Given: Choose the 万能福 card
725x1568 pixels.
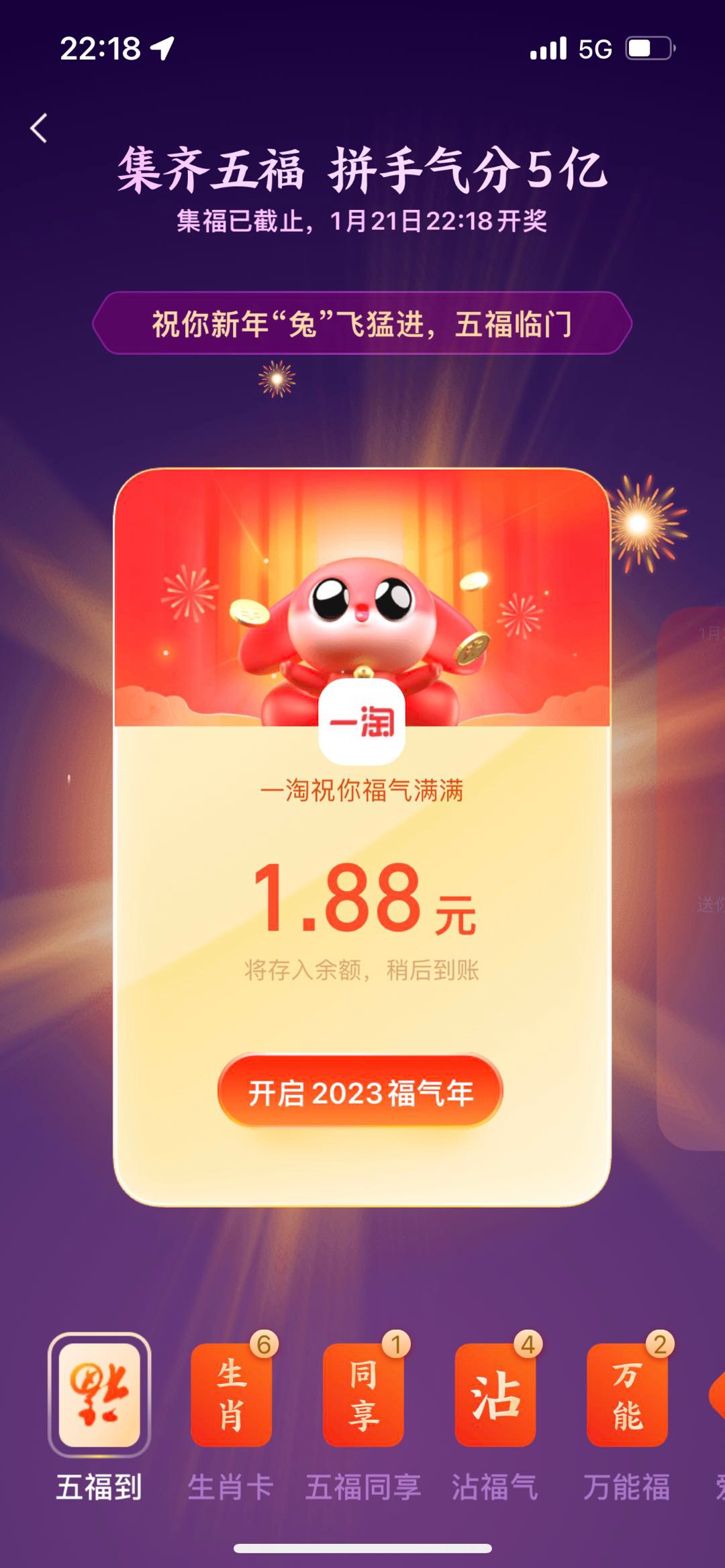Looking at the screenshot, I should click(x=626, y=1394).
